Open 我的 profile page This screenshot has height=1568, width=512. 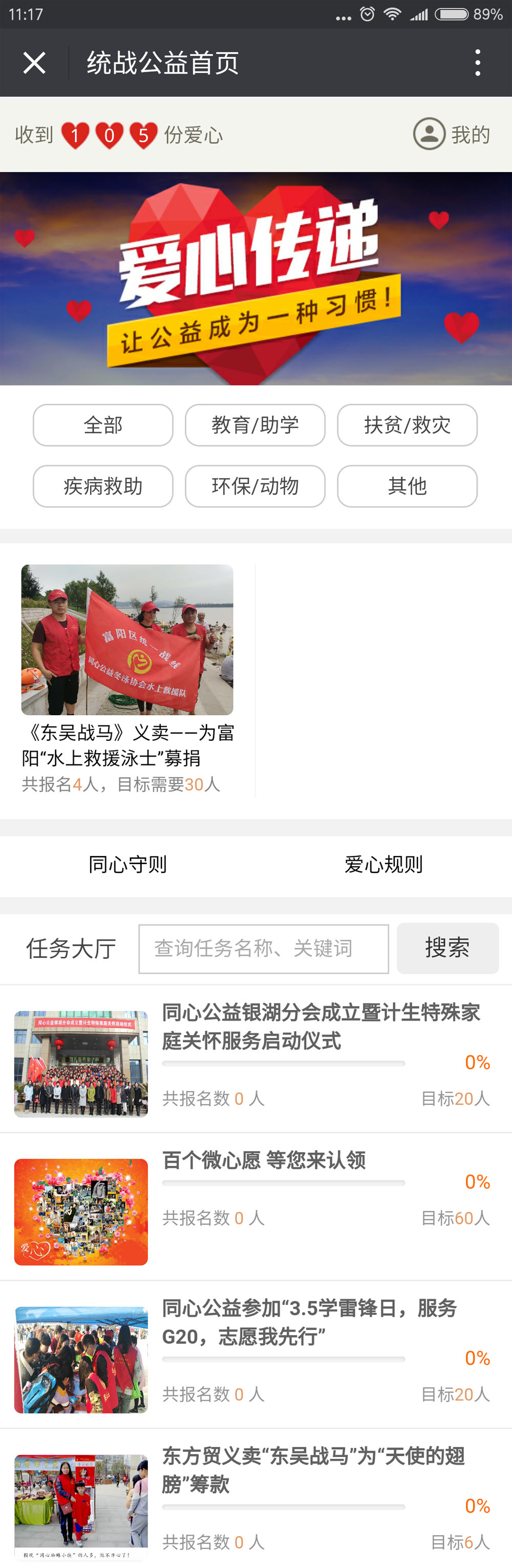[452, 134]
